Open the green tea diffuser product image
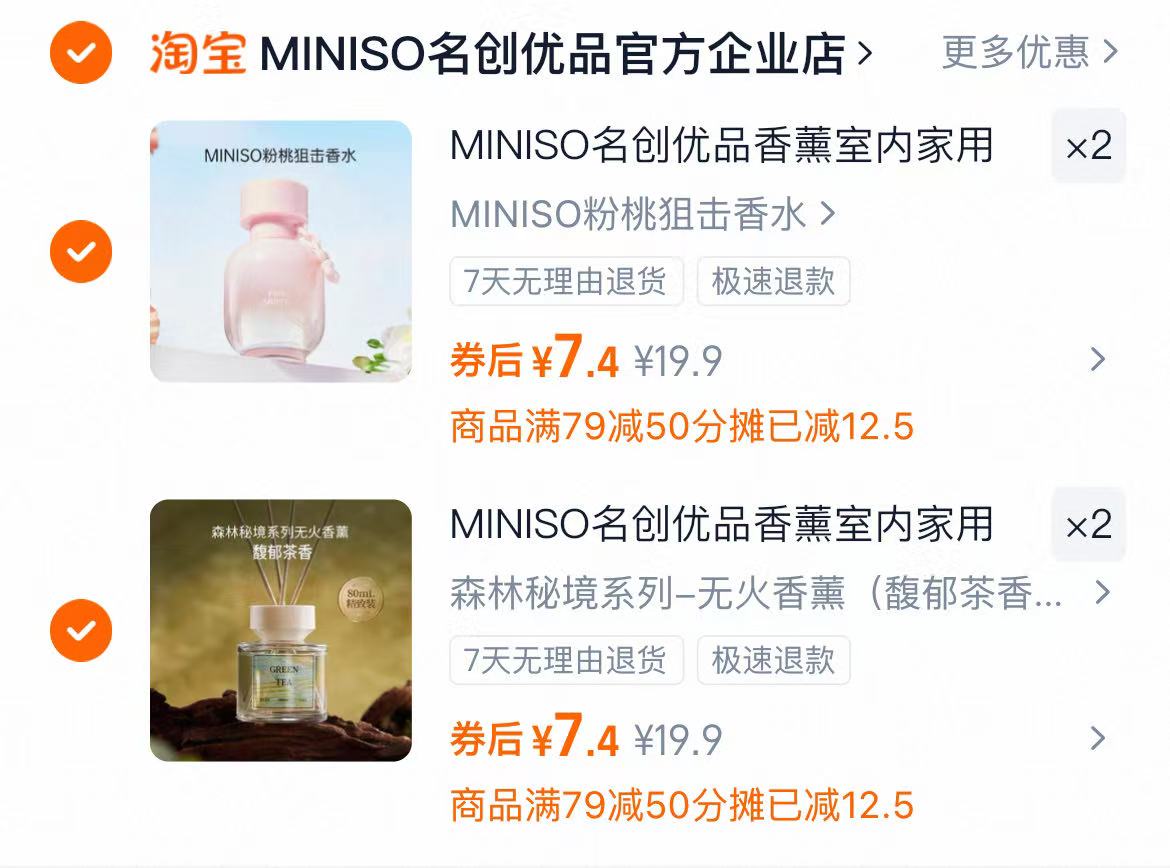Image resolution: width=1170 pixels, height=868 pixels. (281, 630)
